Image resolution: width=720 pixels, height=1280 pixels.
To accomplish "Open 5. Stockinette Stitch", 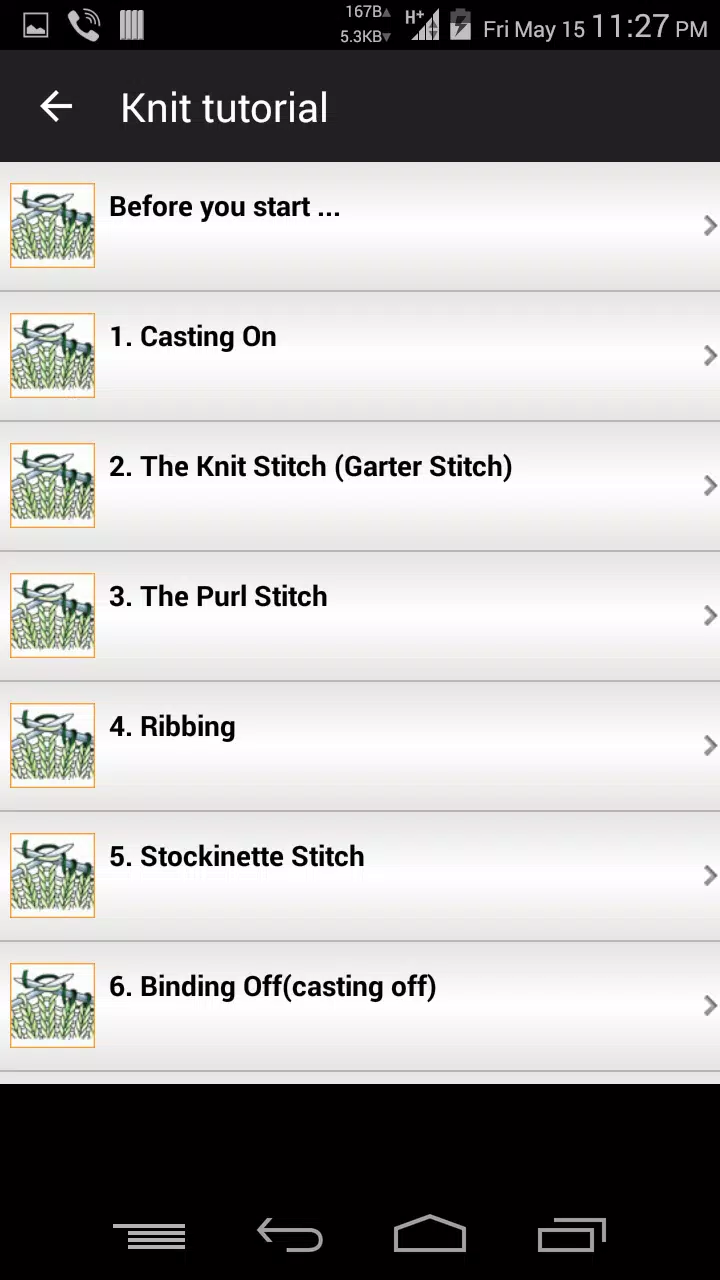I will pos(360,876).
